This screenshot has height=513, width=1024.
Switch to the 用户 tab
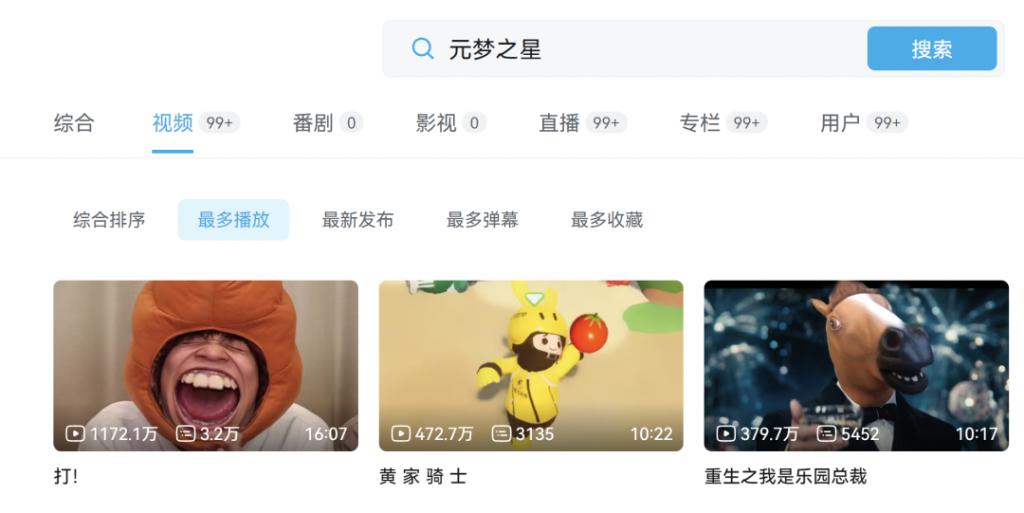(x=840, y=123)
